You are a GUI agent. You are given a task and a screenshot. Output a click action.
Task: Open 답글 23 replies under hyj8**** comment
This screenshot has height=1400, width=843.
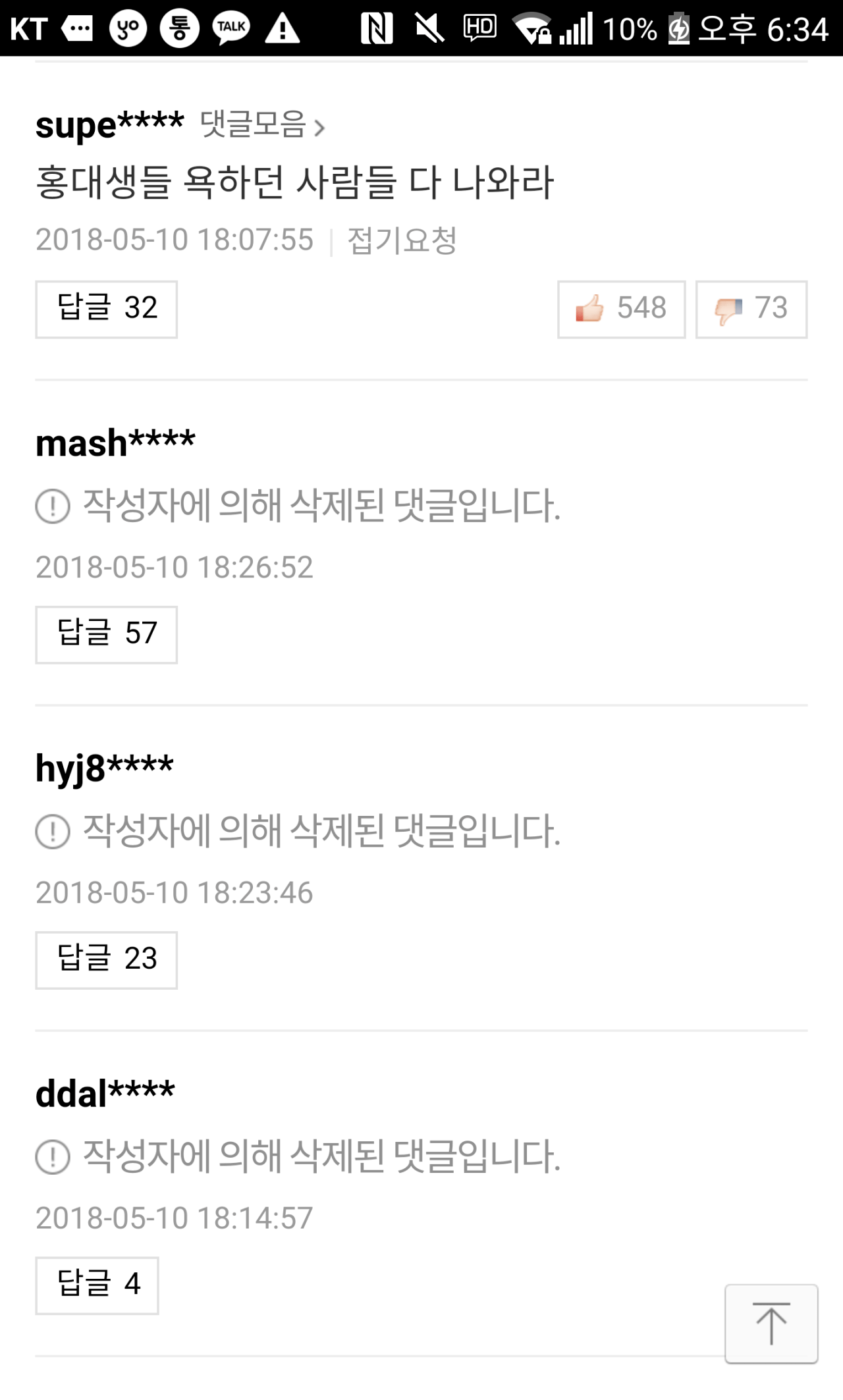[106, 960]
